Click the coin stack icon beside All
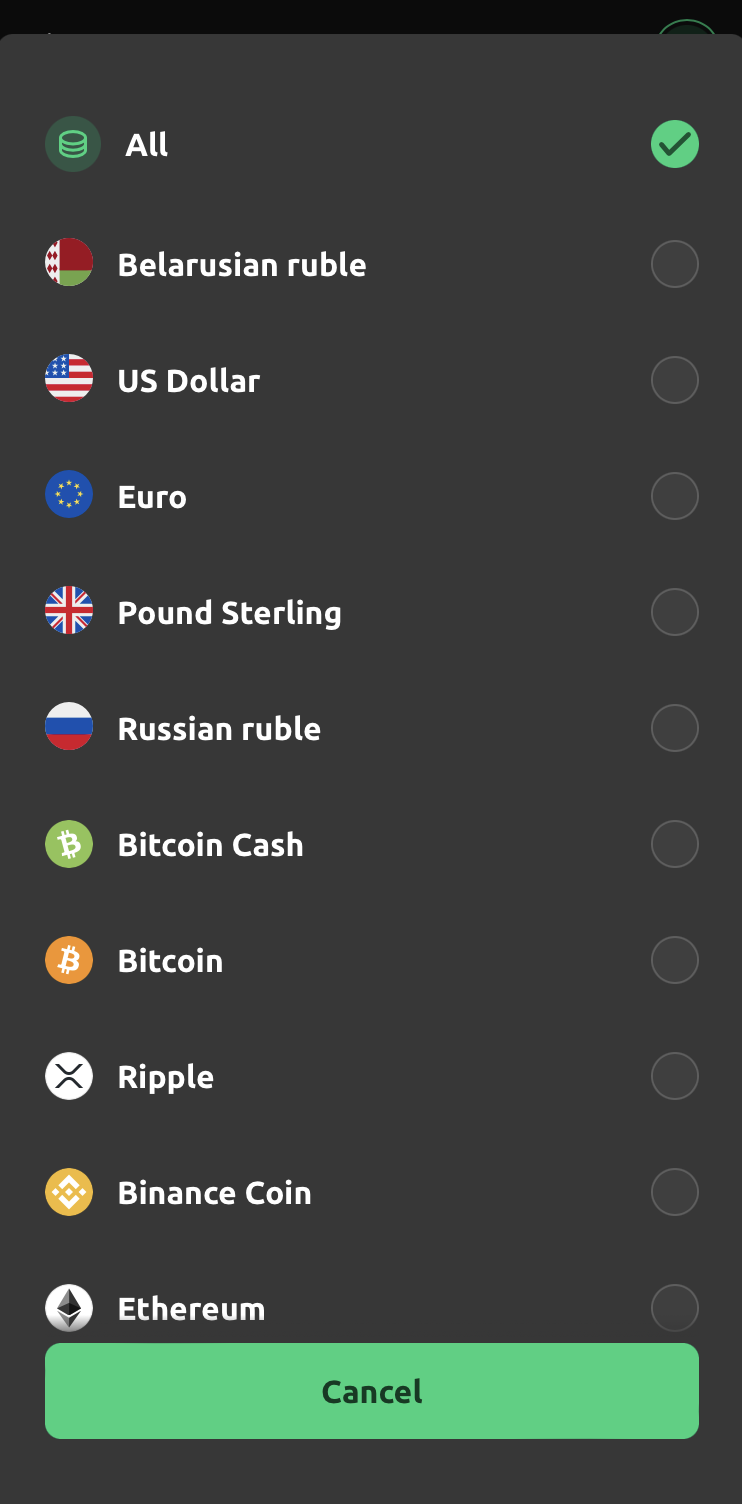The height and width of the screenshot is (1504, 742). [72, 144]
